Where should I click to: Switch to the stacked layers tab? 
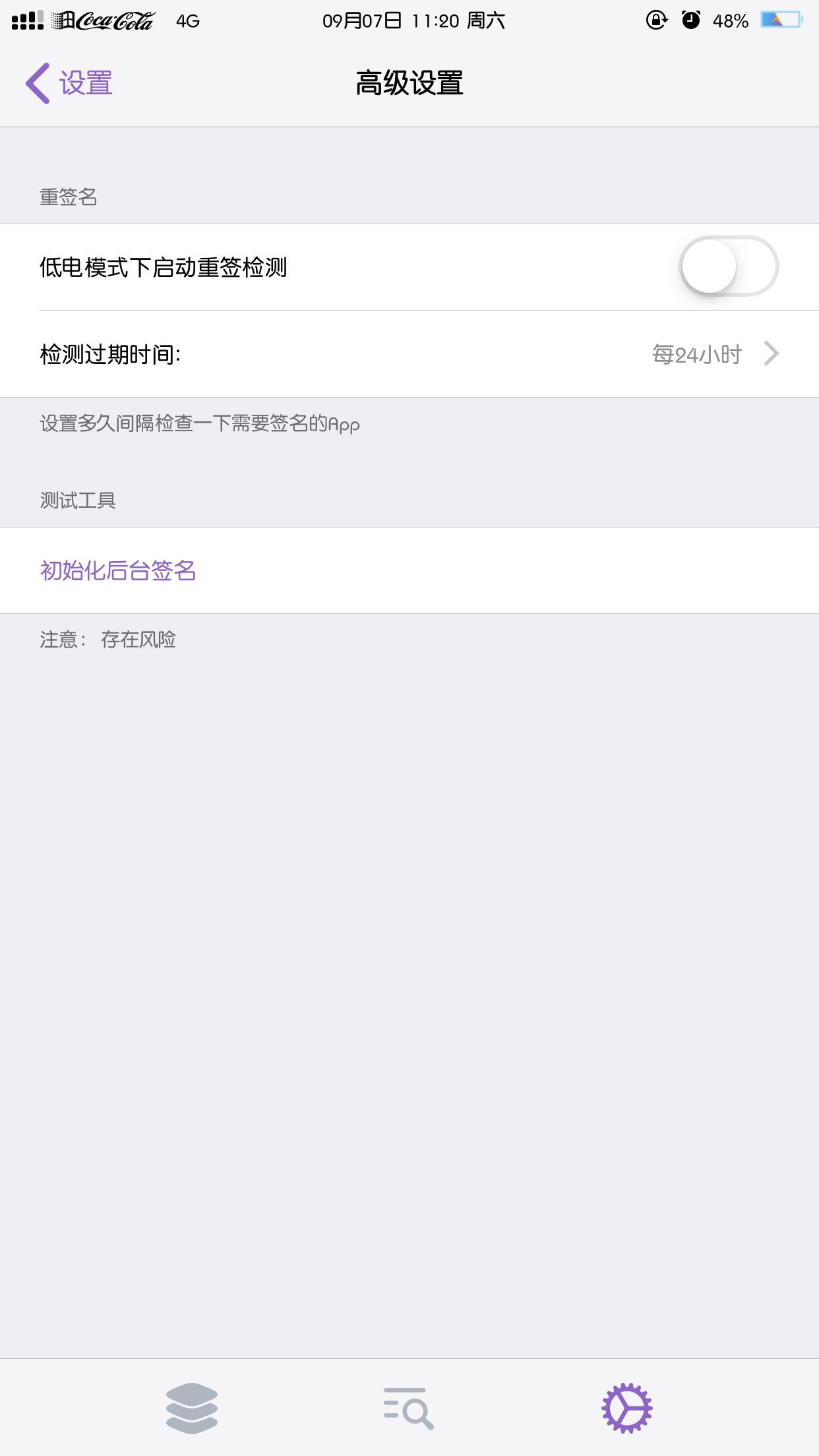192,1408
